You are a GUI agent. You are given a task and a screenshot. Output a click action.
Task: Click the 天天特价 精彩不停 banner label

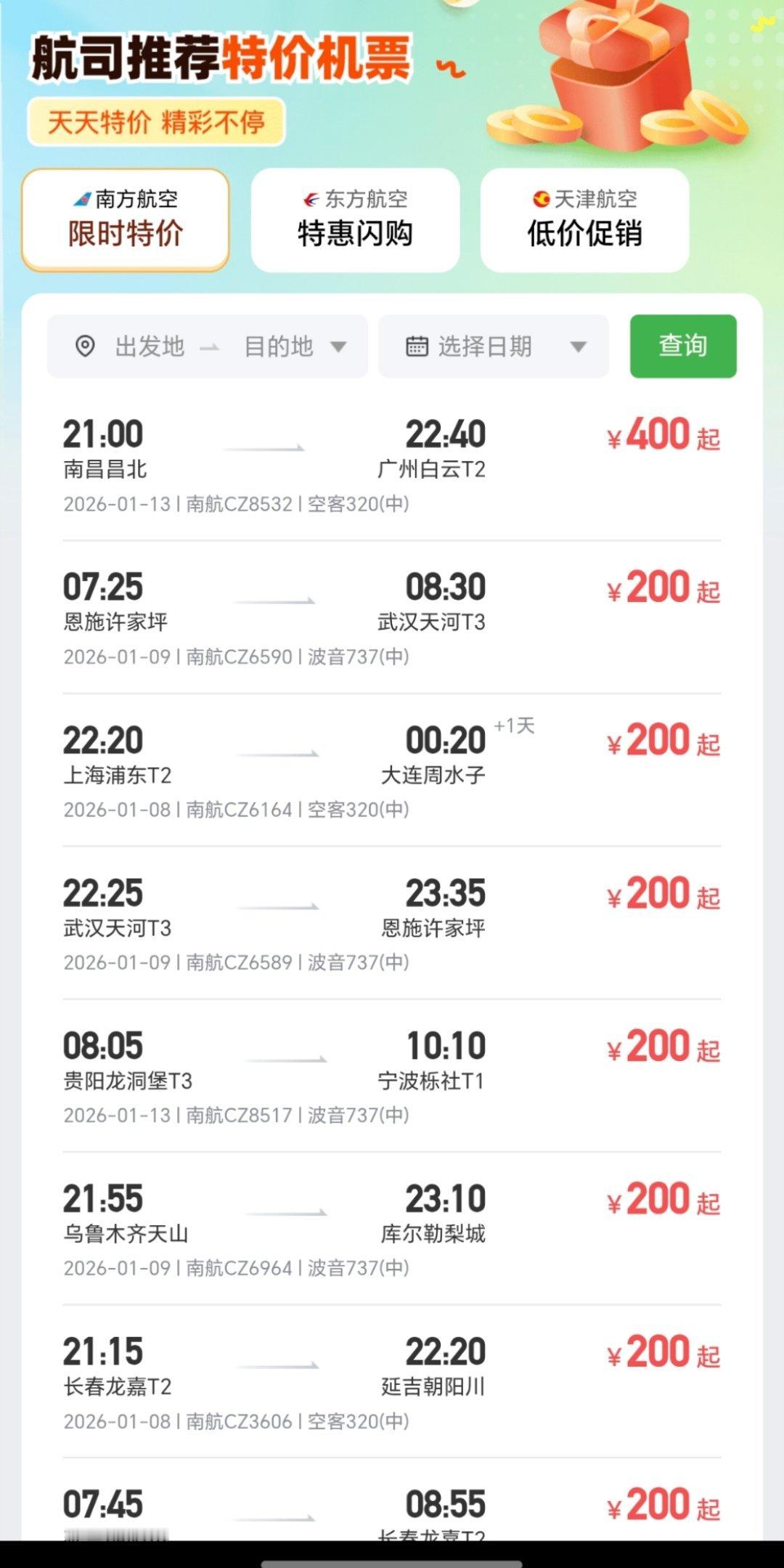pos(156,122)
